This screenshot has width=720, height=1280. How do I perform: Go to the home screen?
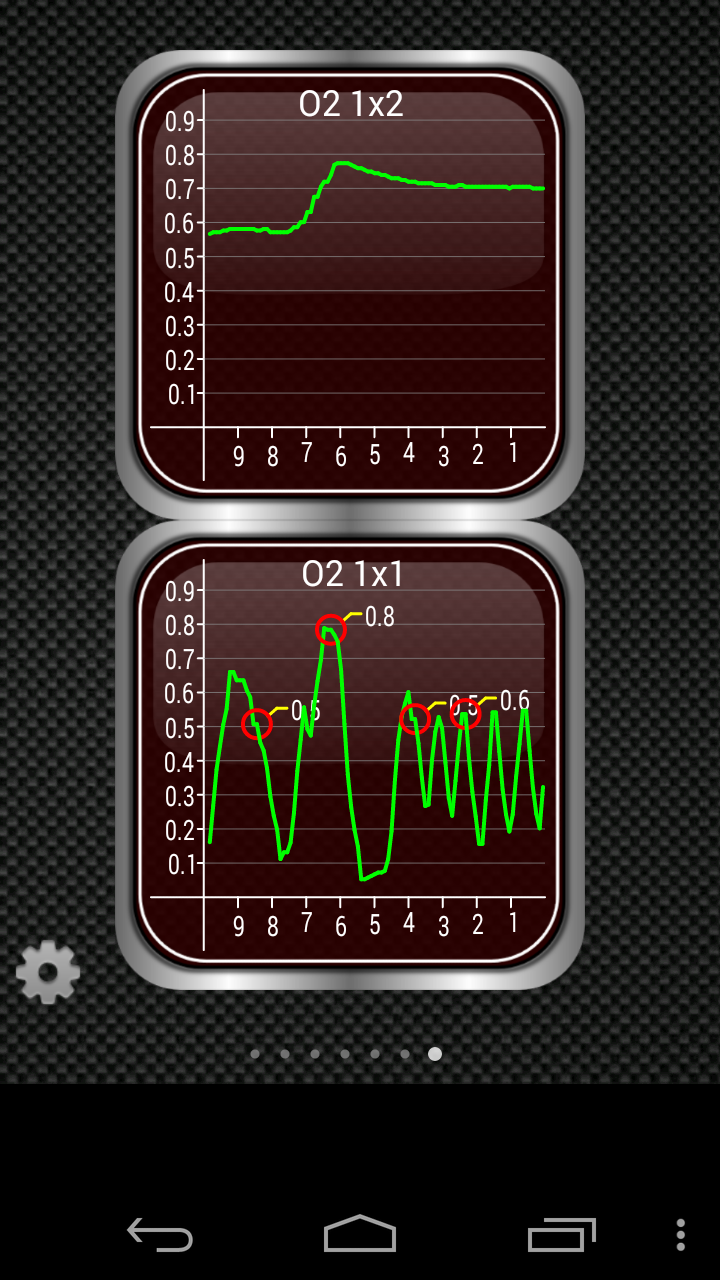point(360,1234)
